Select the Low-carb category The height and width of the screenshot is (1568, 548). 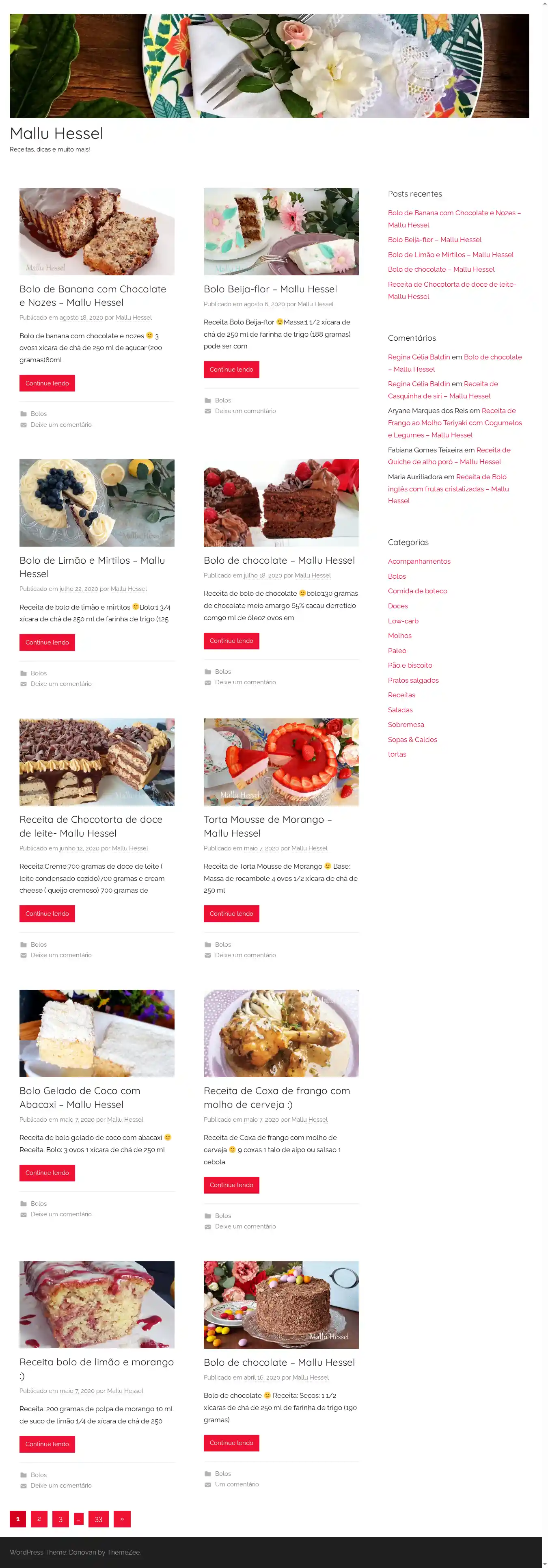click(403, 621)
